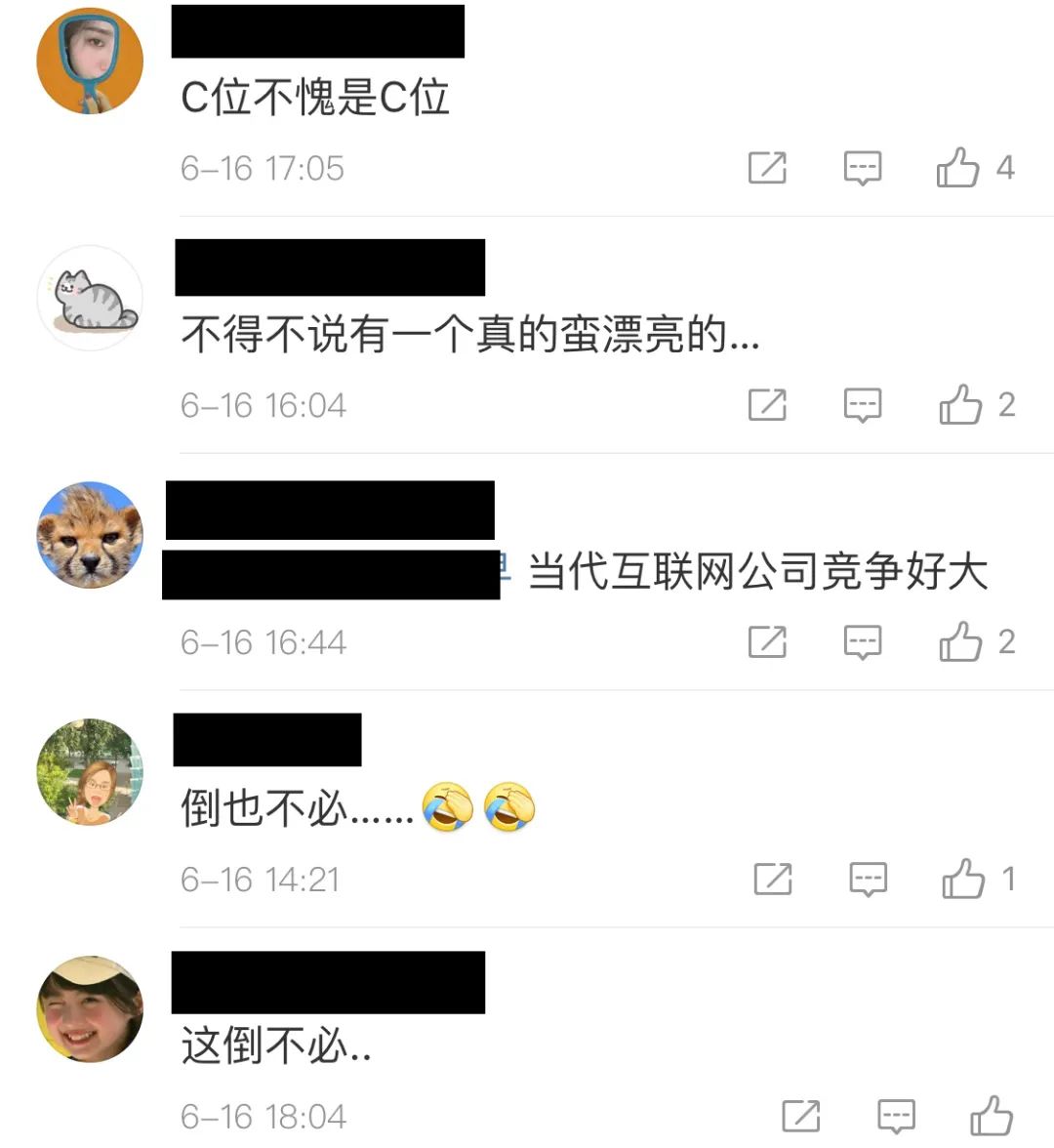Like the comment "C位不愧是C位"
Image resolution: width=1054 pixels, height=1148 pixels.
click(957, 168)
